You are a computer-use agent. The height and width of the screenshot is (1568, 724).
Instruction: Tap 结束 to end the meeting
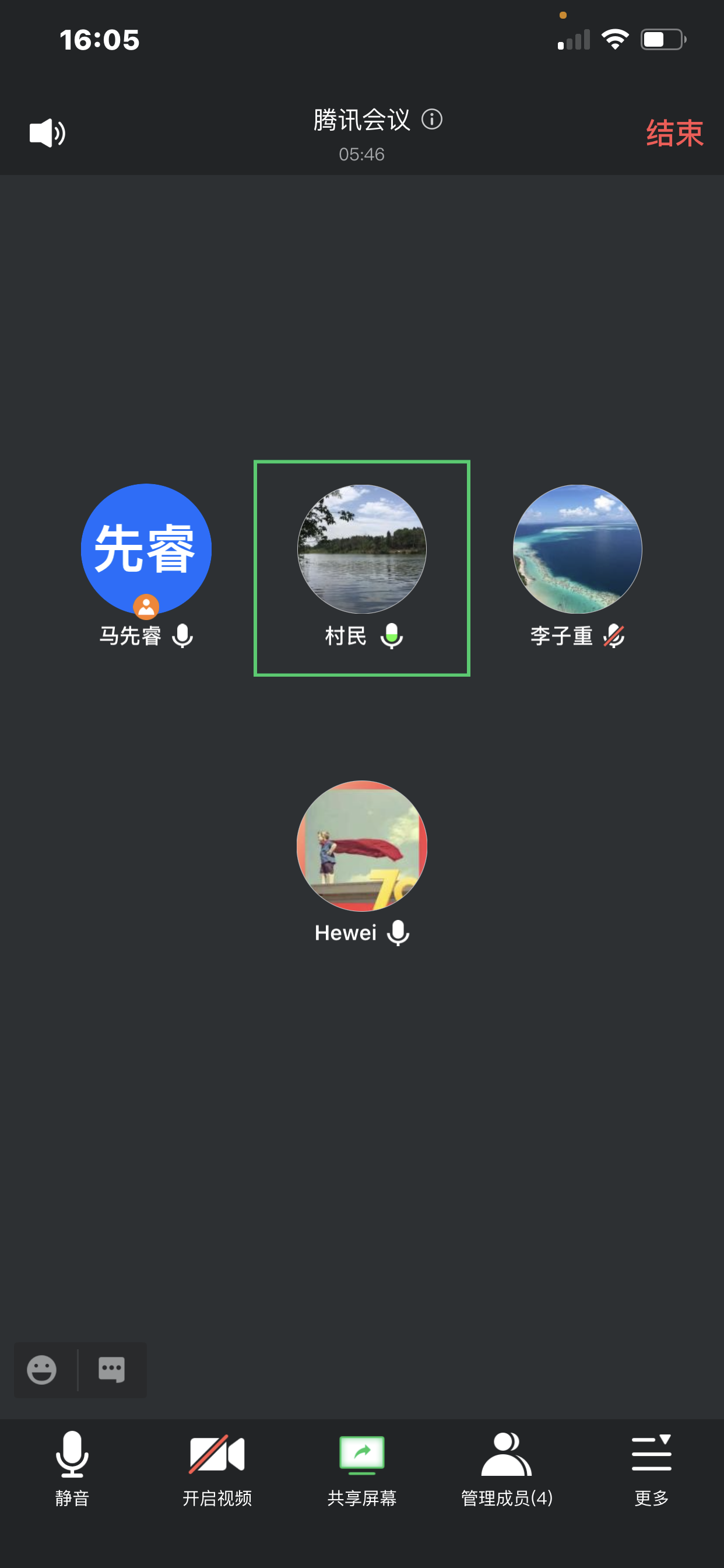pyautogui.click(x=674, y=134)
